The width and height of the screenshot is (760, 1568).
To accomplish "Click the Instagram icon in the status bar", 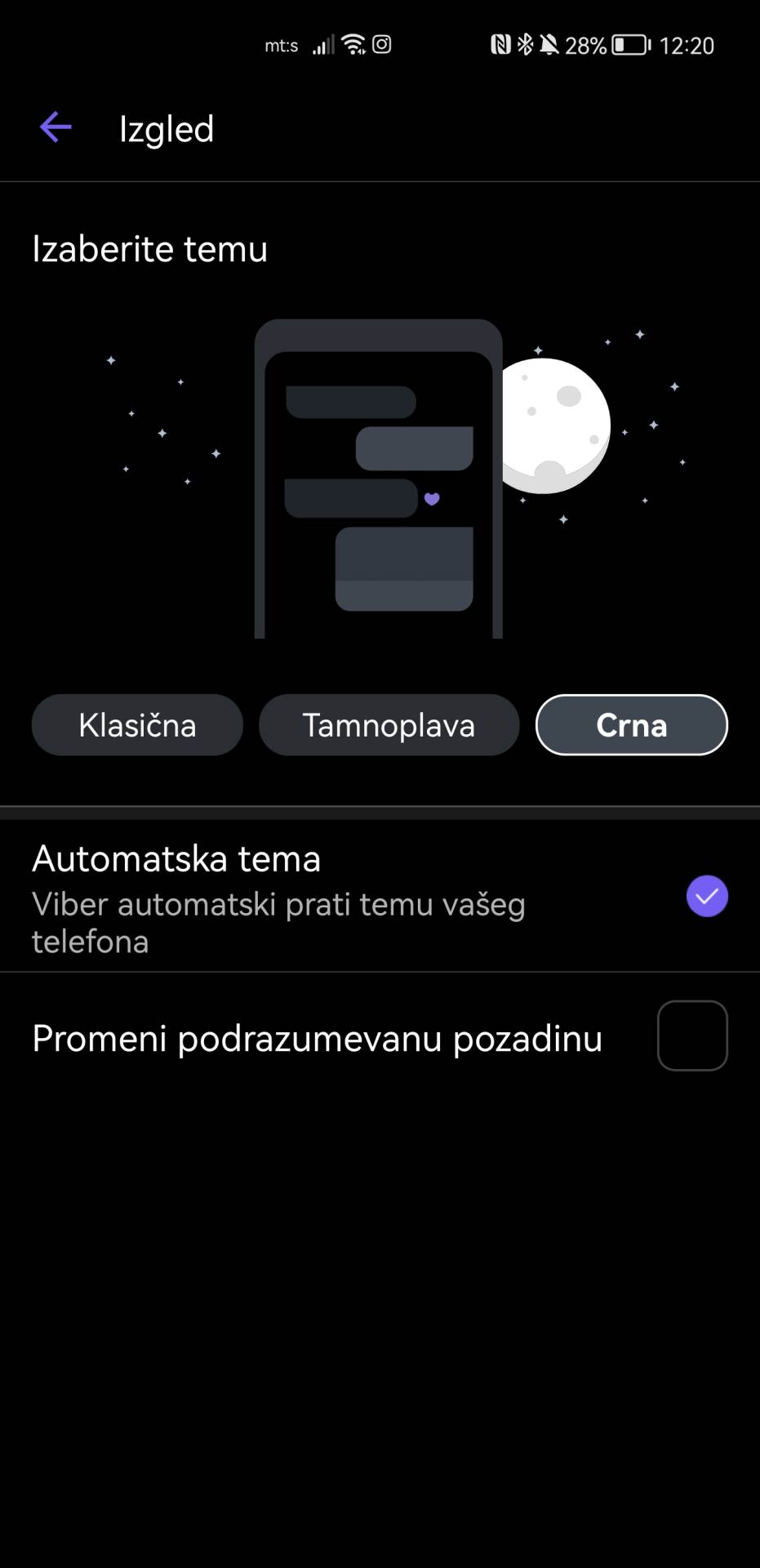I will pos(380,44).
